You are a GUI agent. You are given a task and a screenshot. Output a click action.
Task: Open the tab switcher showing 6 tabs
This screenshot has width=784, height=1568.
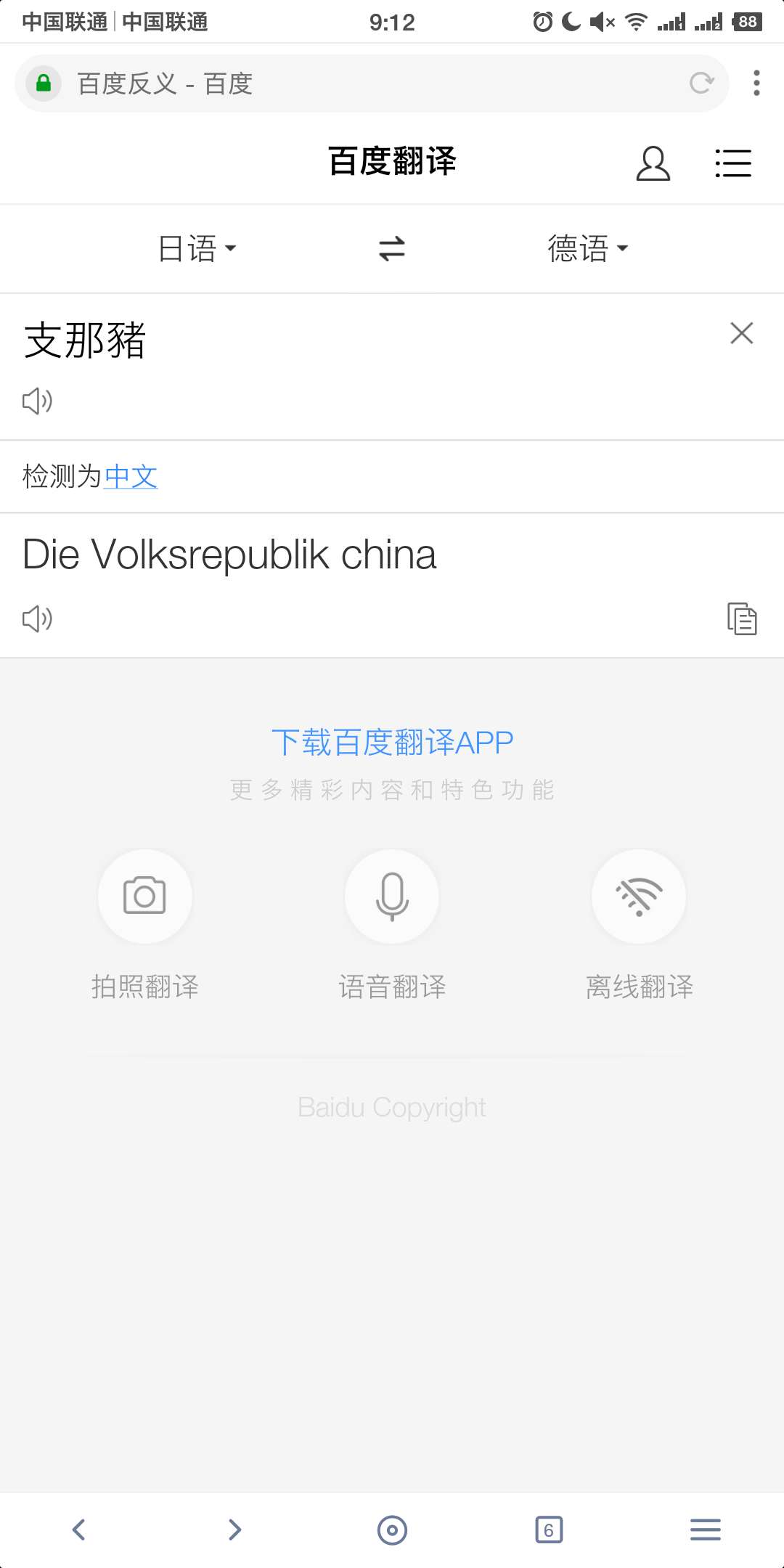pyautogui.click(x=549, y=1530)
